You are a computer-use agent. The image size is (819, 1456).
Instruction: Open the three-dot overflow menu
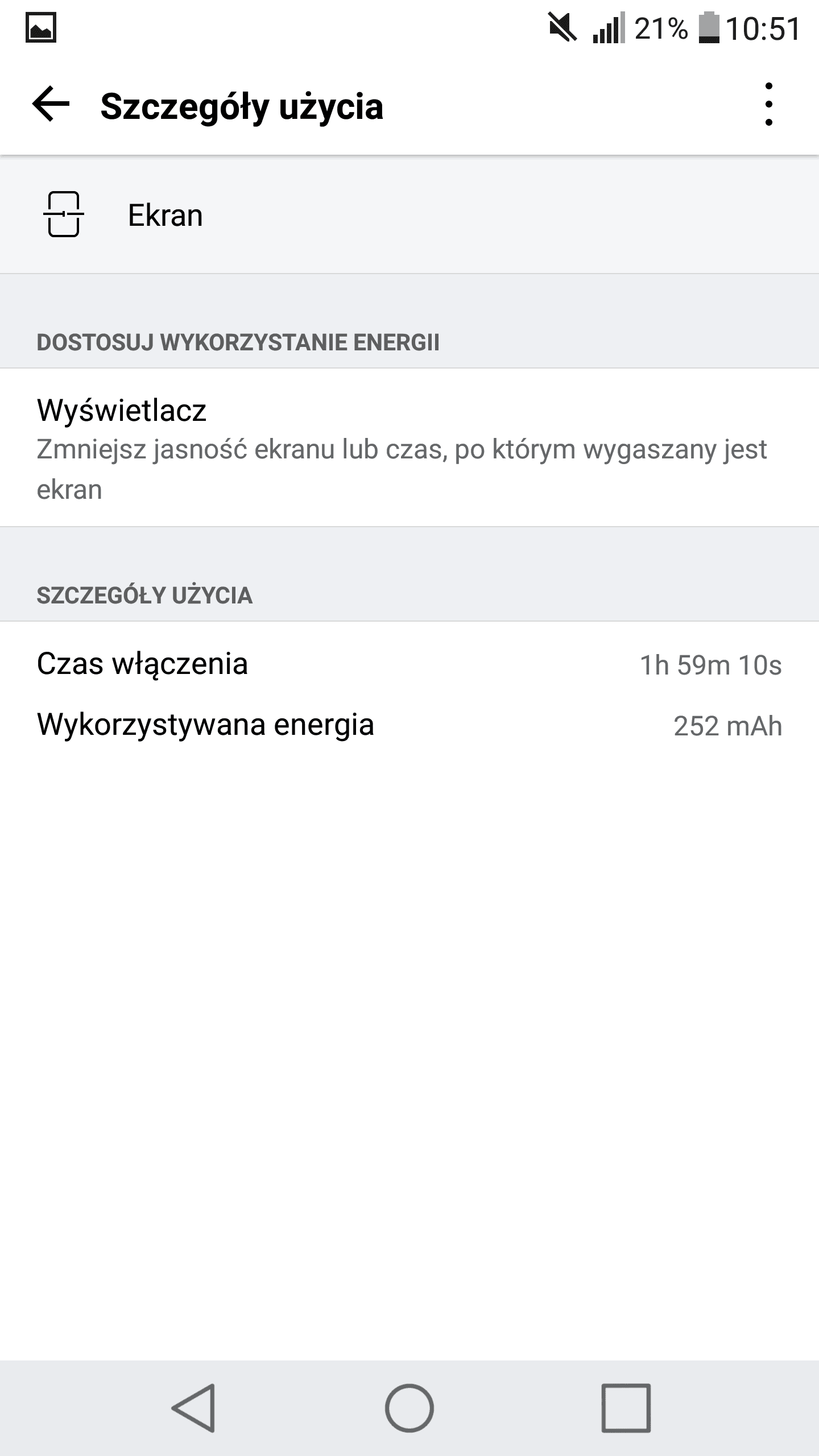click(768, 105)
